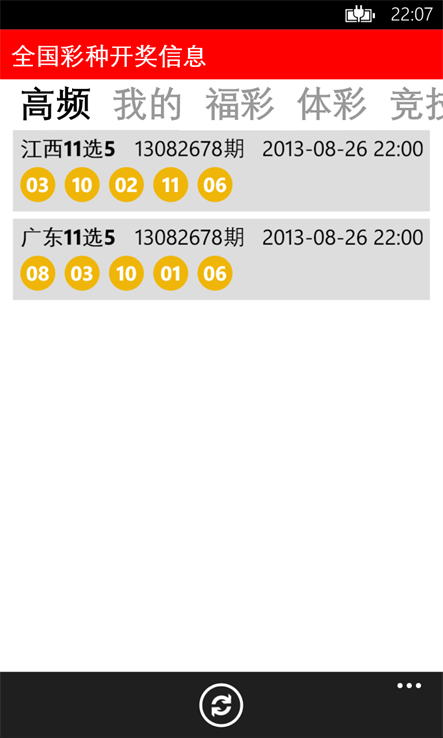Viewport: 443px width, 738px height.
Task: Refresh the lottery results
Action: (x=221, y=705)
